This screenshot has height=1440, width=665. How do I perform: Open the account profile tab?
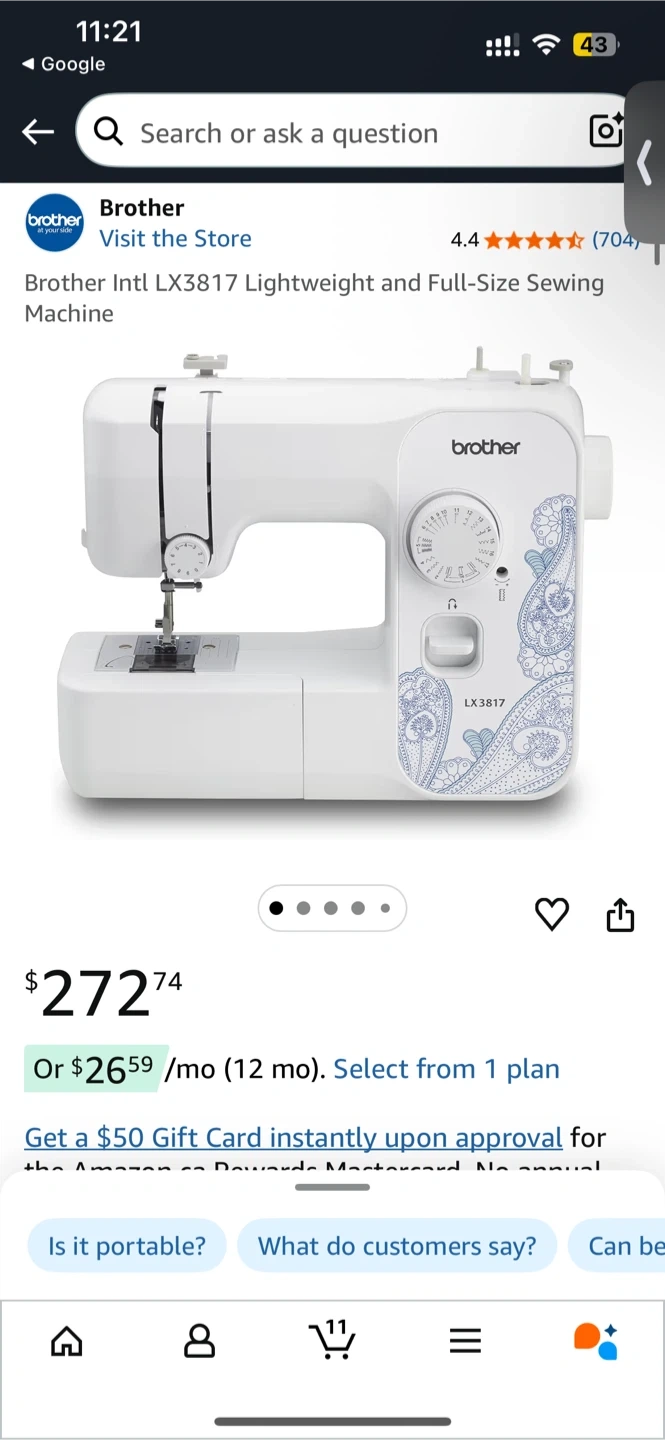tap(200, 1341)
